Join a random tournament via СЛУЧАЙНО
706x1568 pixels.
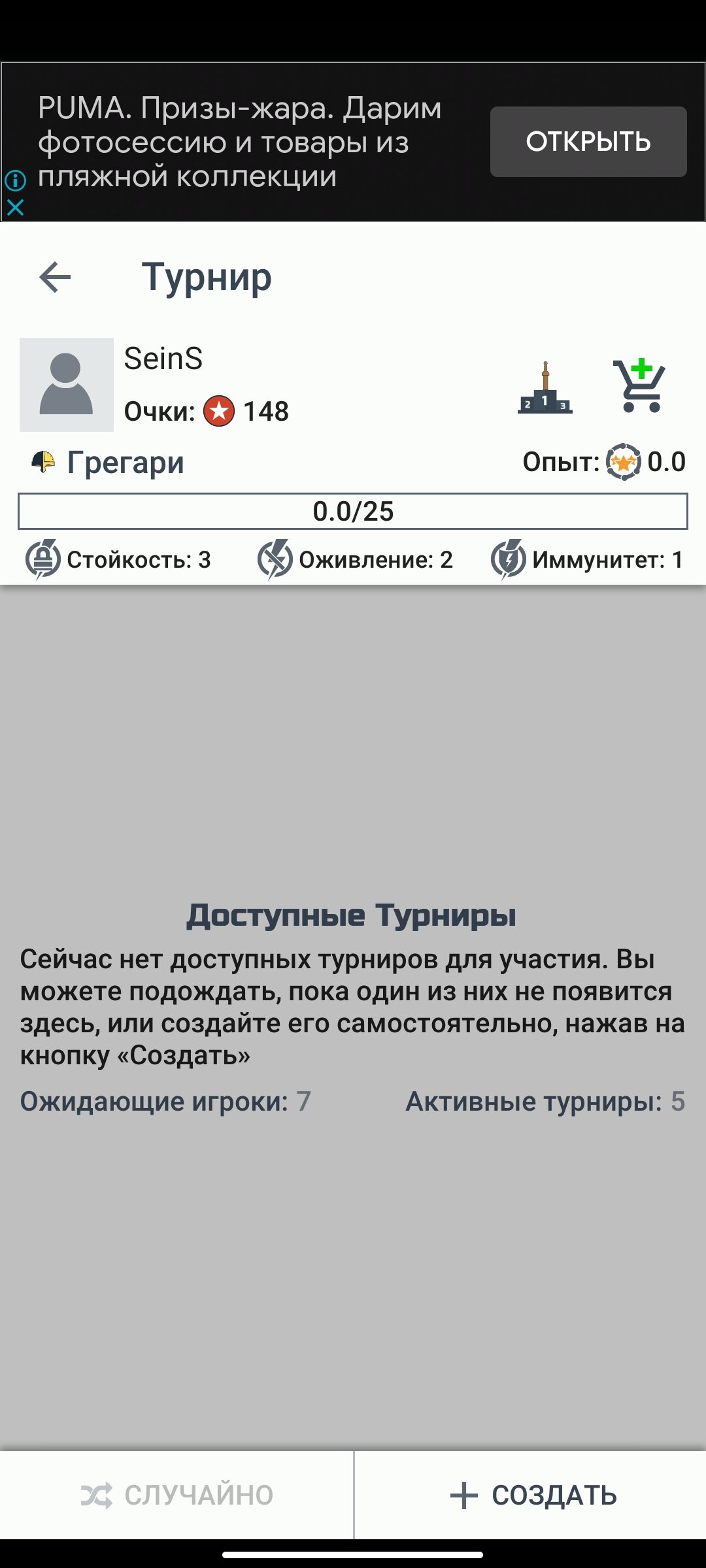tap(176, 1495)
